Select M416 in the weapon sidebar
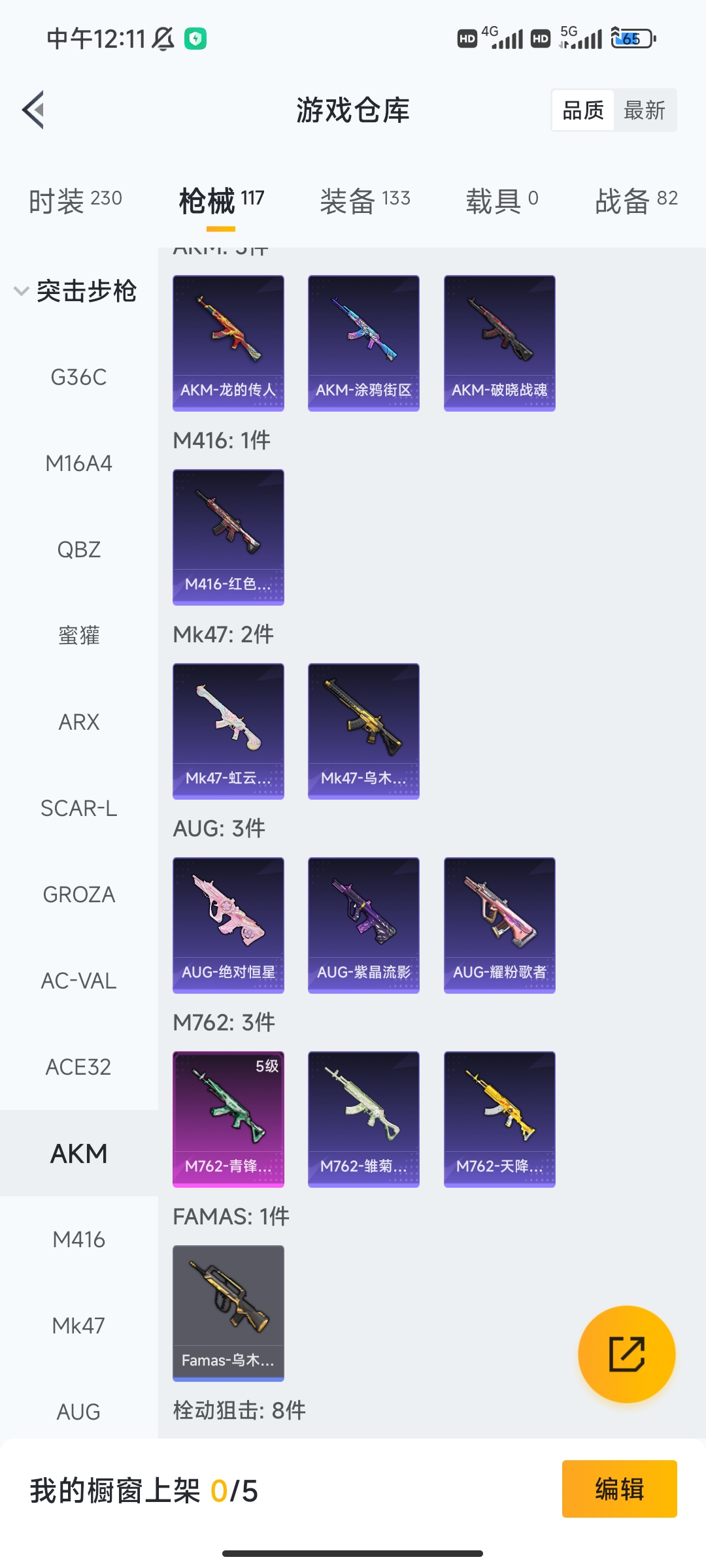 tap(78, 1239)
